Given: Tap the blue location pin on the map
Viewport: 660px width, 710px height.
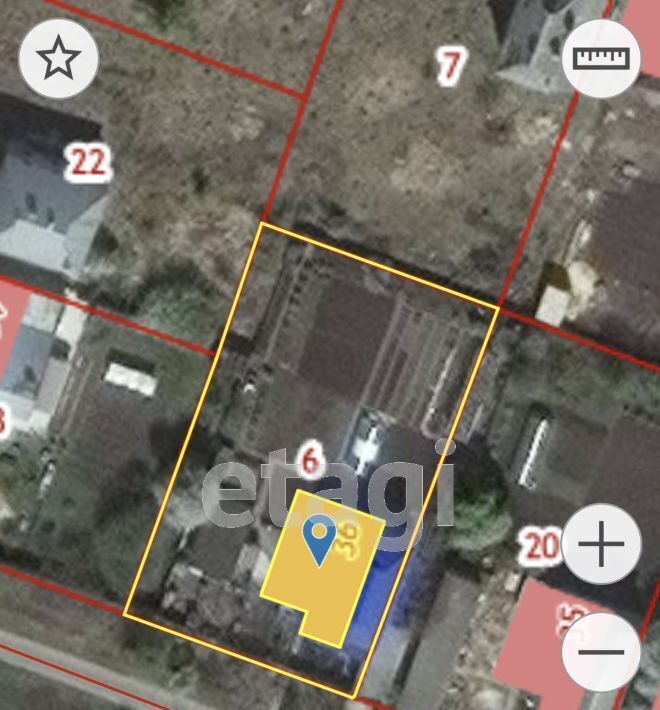Looking at the screenshot, I should pos(319,539).
